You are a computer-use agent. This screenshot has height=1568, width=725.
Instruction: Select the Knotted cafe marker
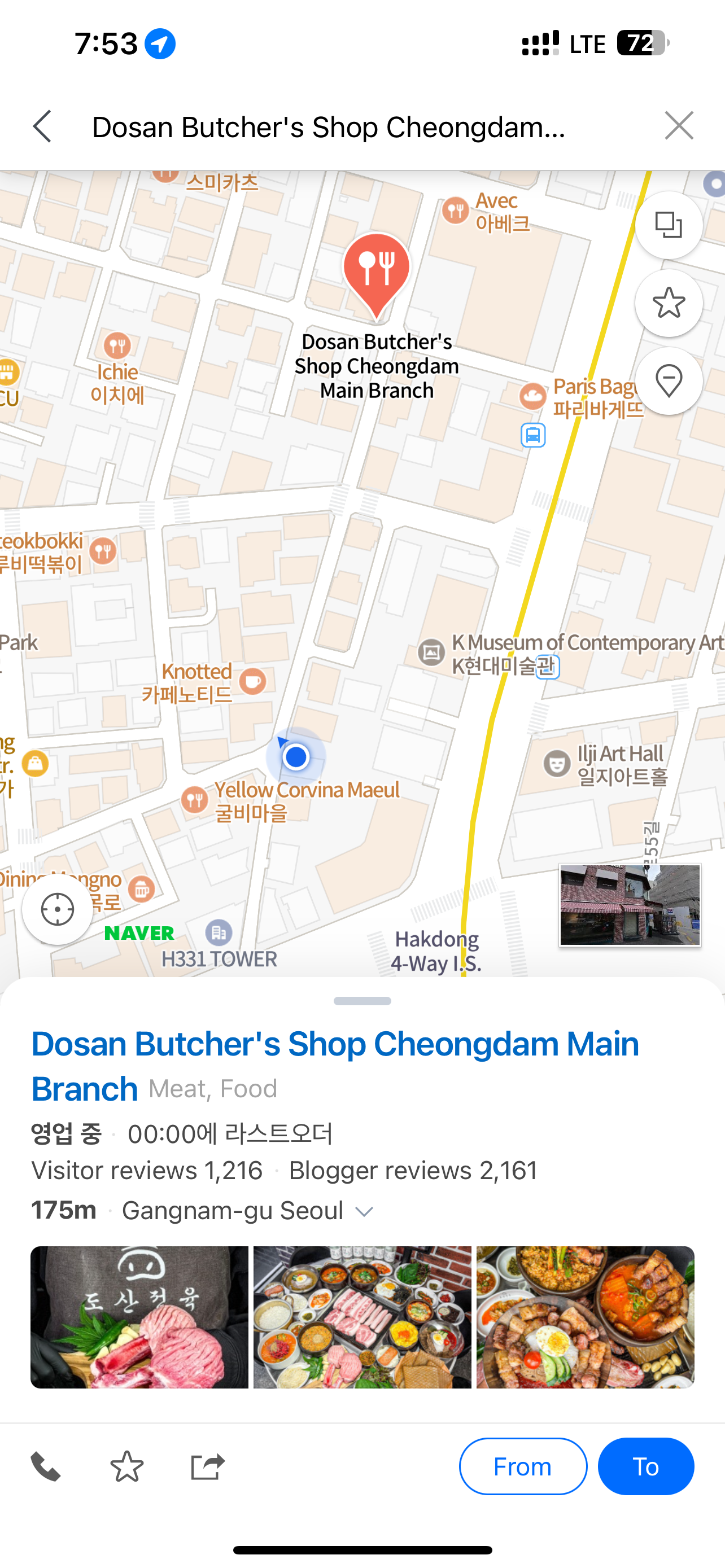(252, 682)
